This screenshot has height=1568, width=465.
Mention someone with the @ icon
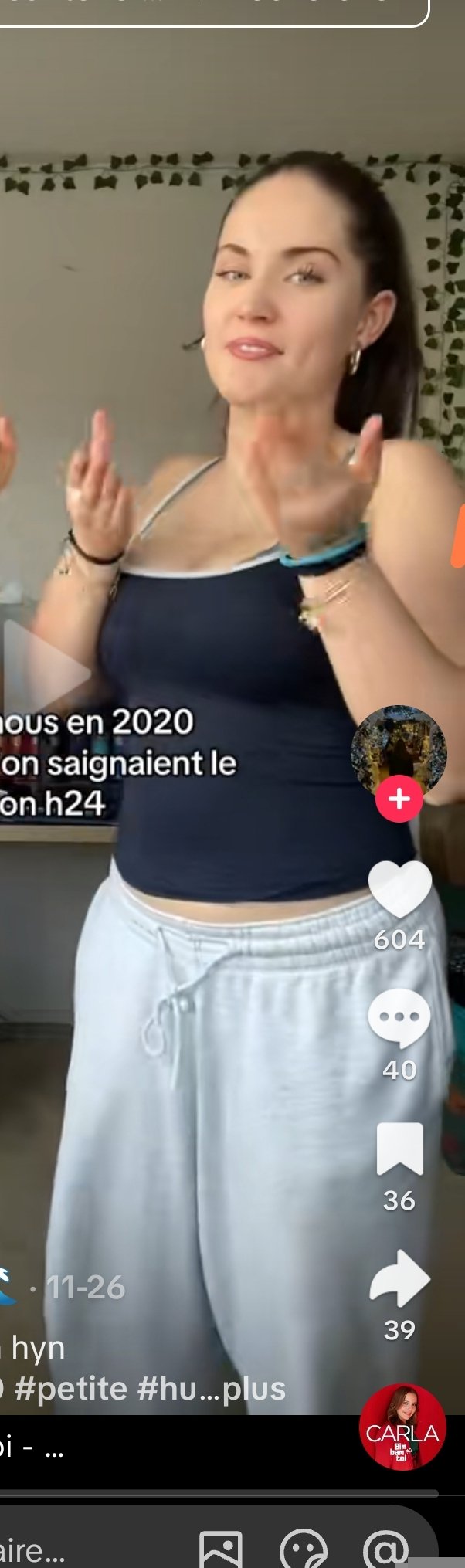tap(385, 1549)
